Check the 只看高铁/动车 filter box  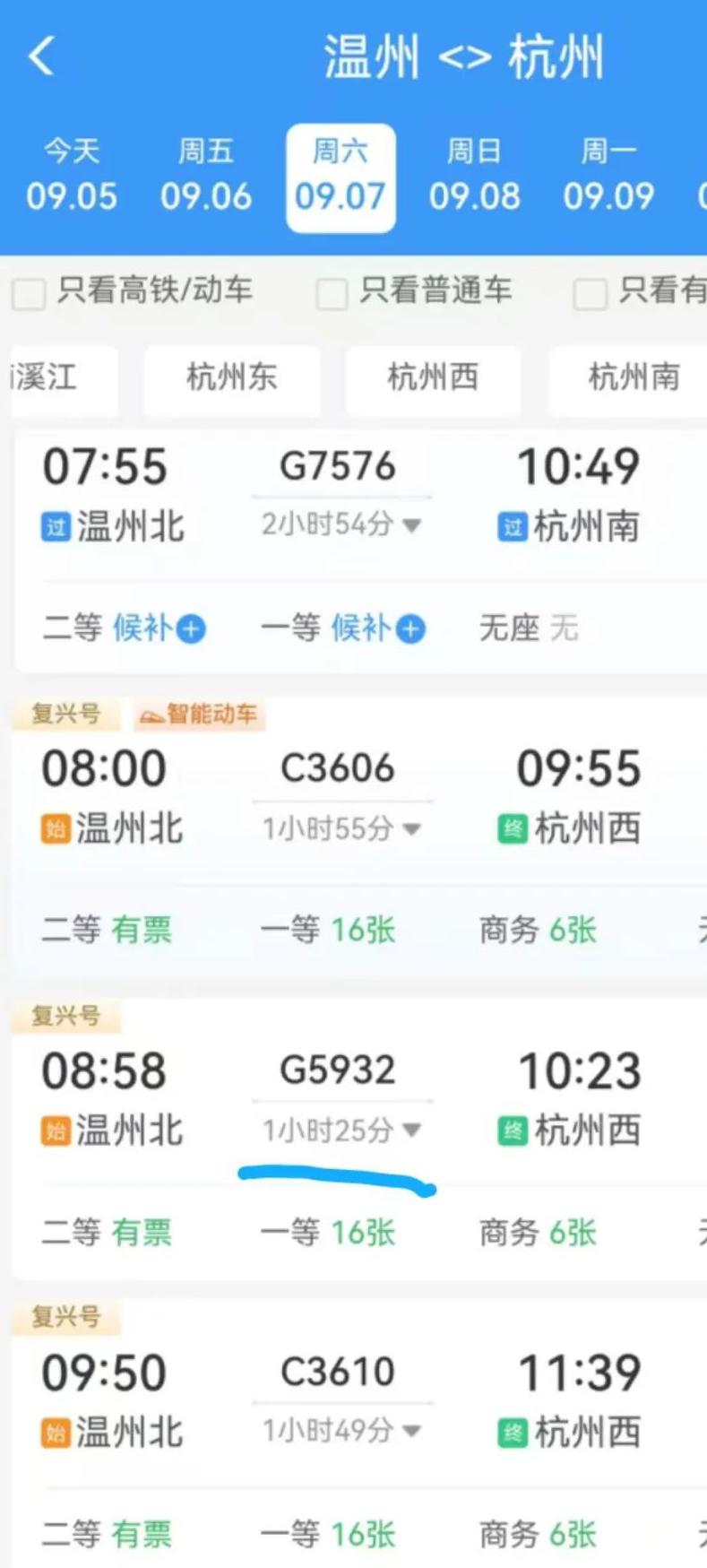(x=29, y=292)
